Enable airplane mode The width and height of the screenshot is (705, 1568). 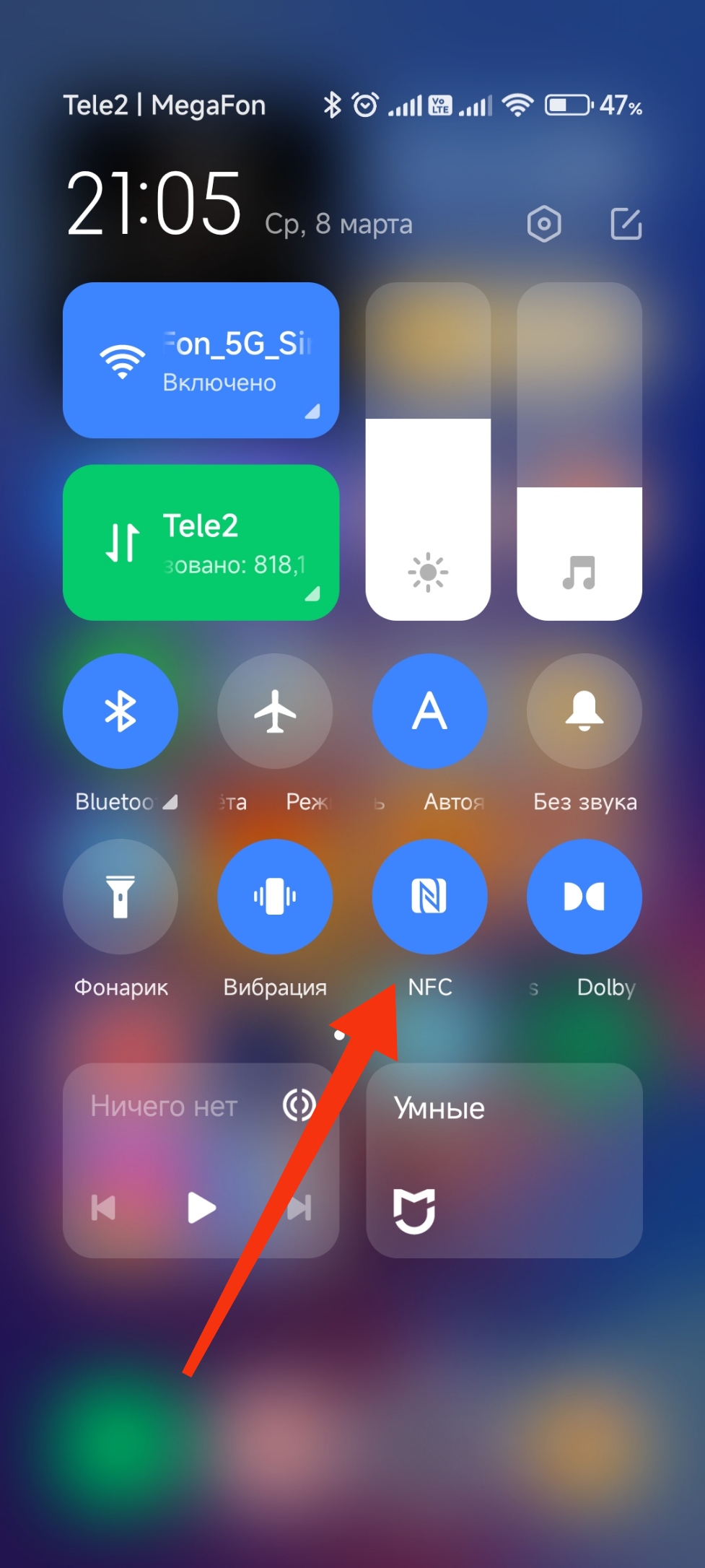[x=275, y=711]
